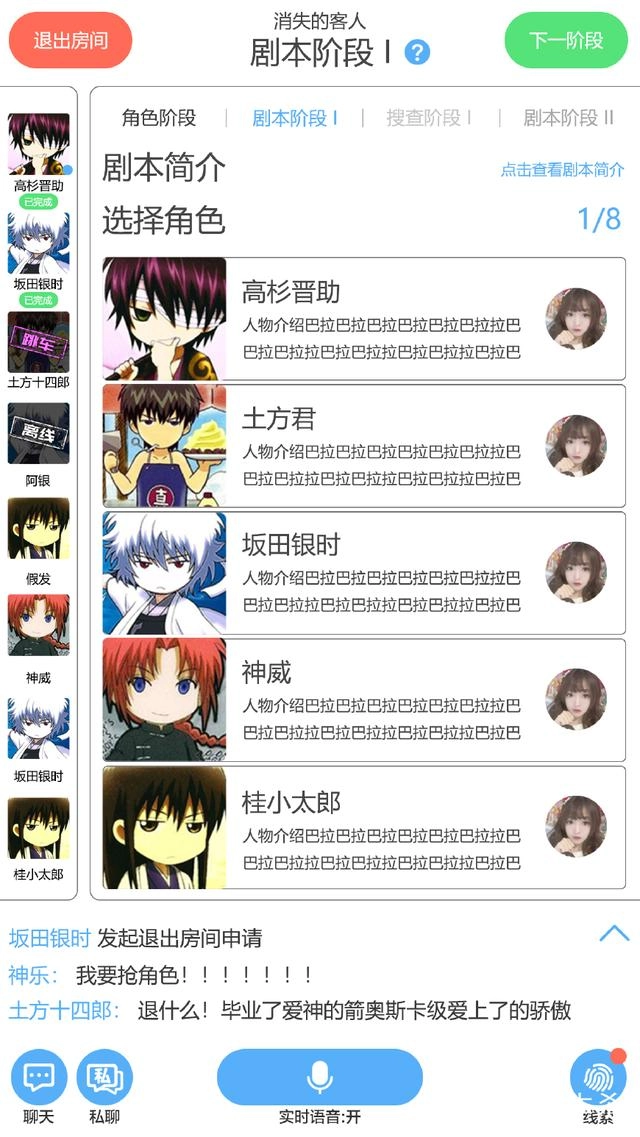The width and height of the screenshot is (640, 1137).
Task: Open the 点击查看剧本简介 link
Action: click(562, 170)
